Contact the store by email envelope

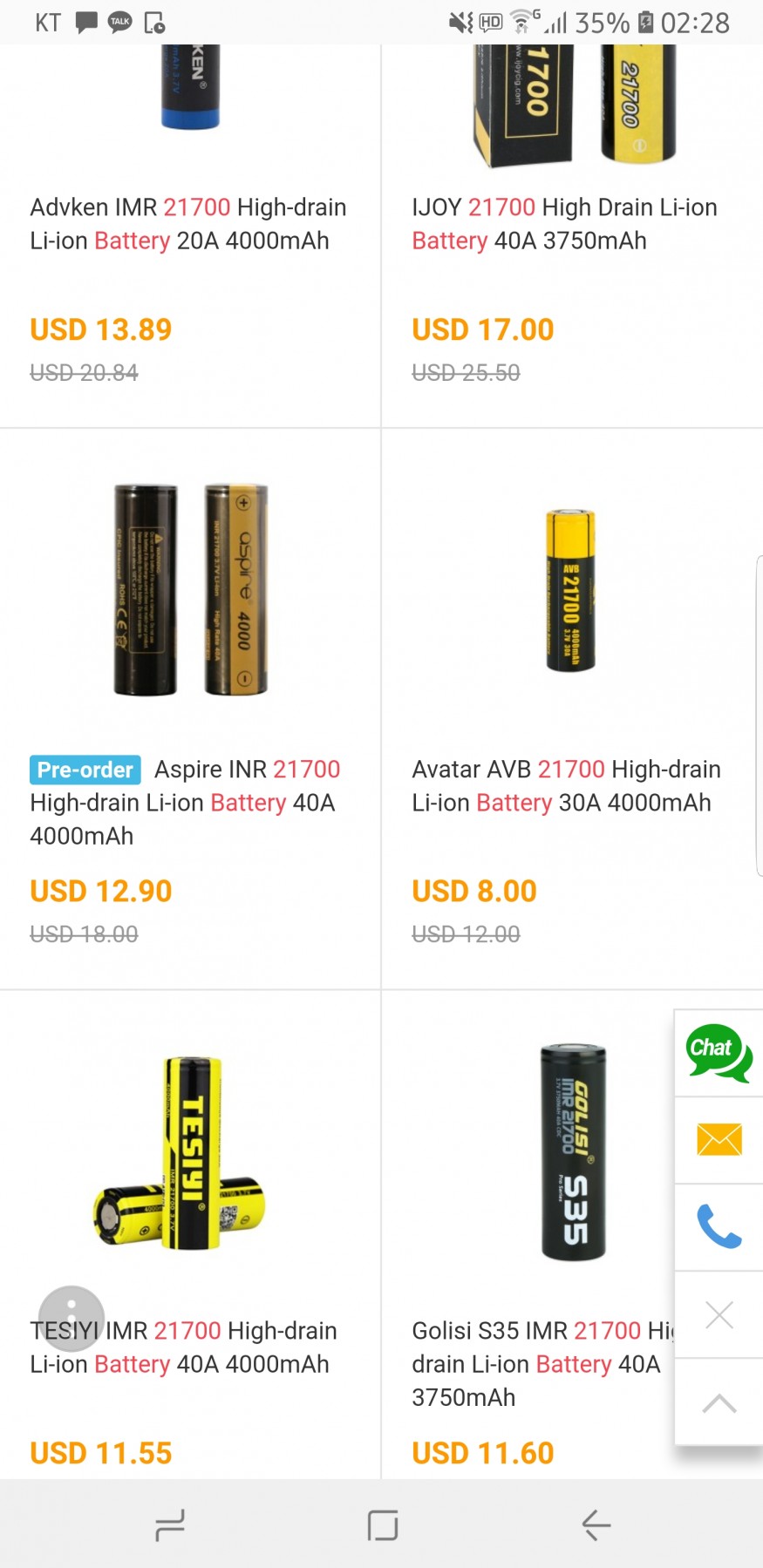(x=719, y=1140)
